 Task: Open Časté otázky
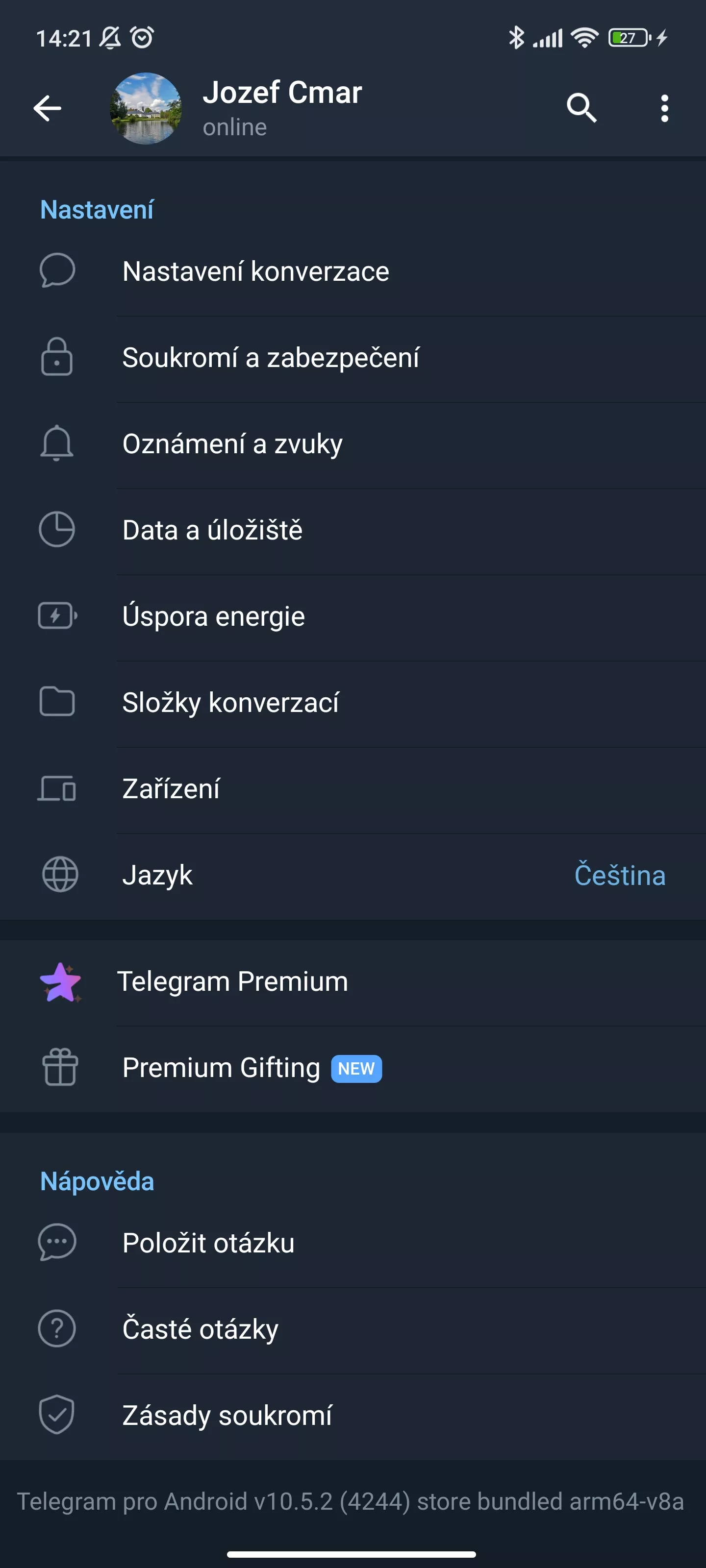[x=353, y=1329]
